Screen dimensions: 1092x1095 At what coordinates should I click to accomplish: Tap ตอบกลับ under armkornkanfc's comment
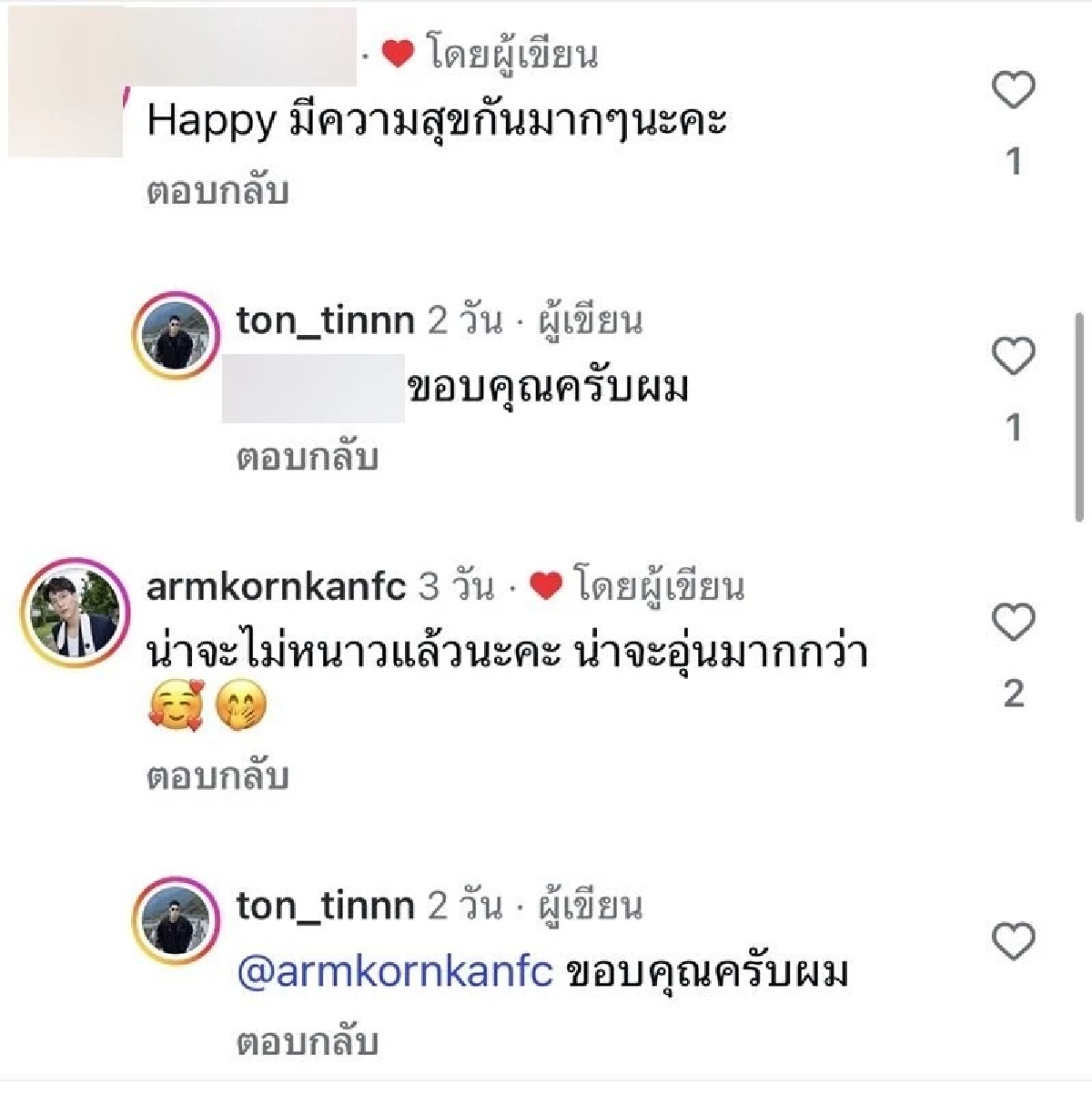pyautogui.click(x=217, y=776)
